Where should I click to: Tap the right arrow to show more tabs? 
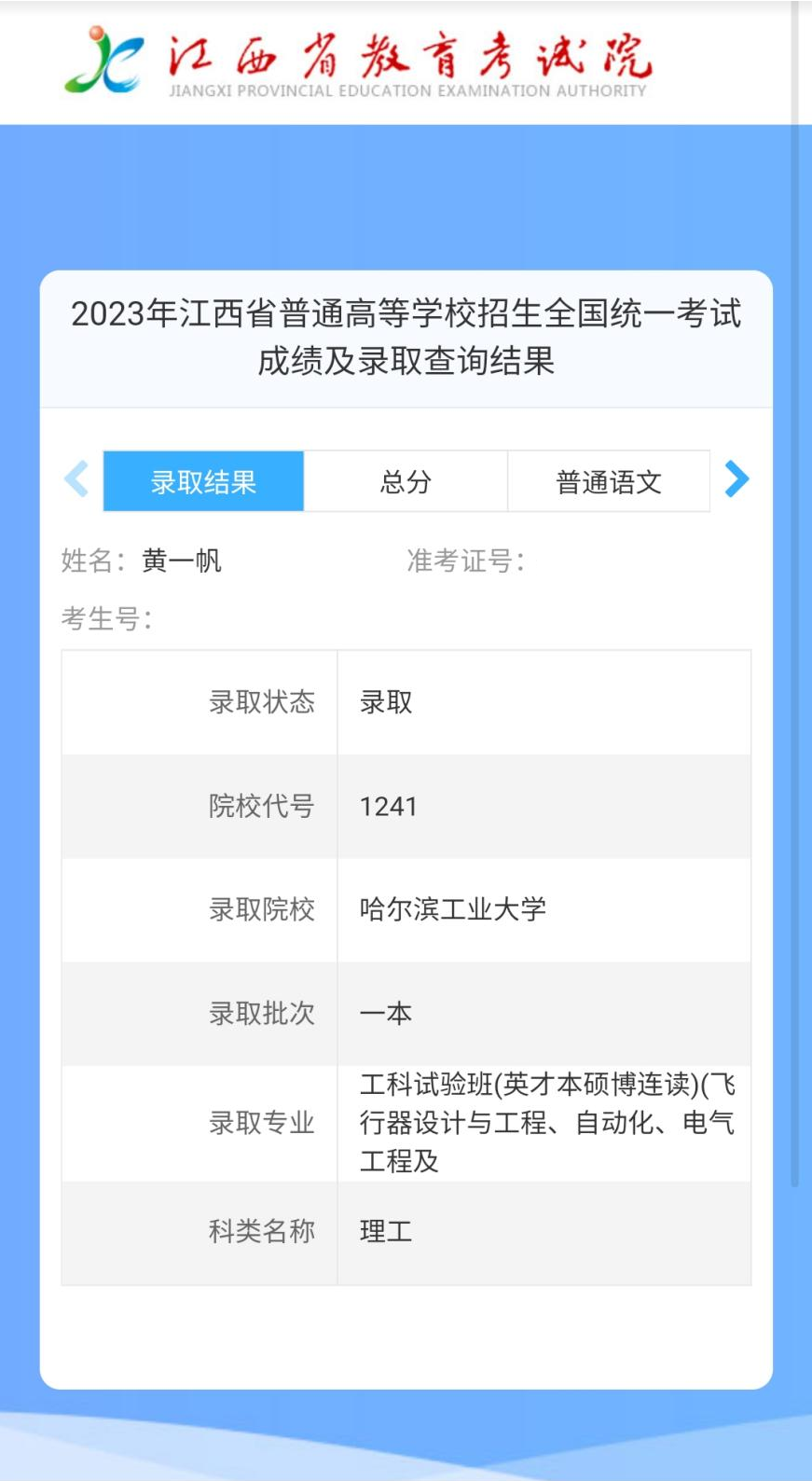[736, 479]
